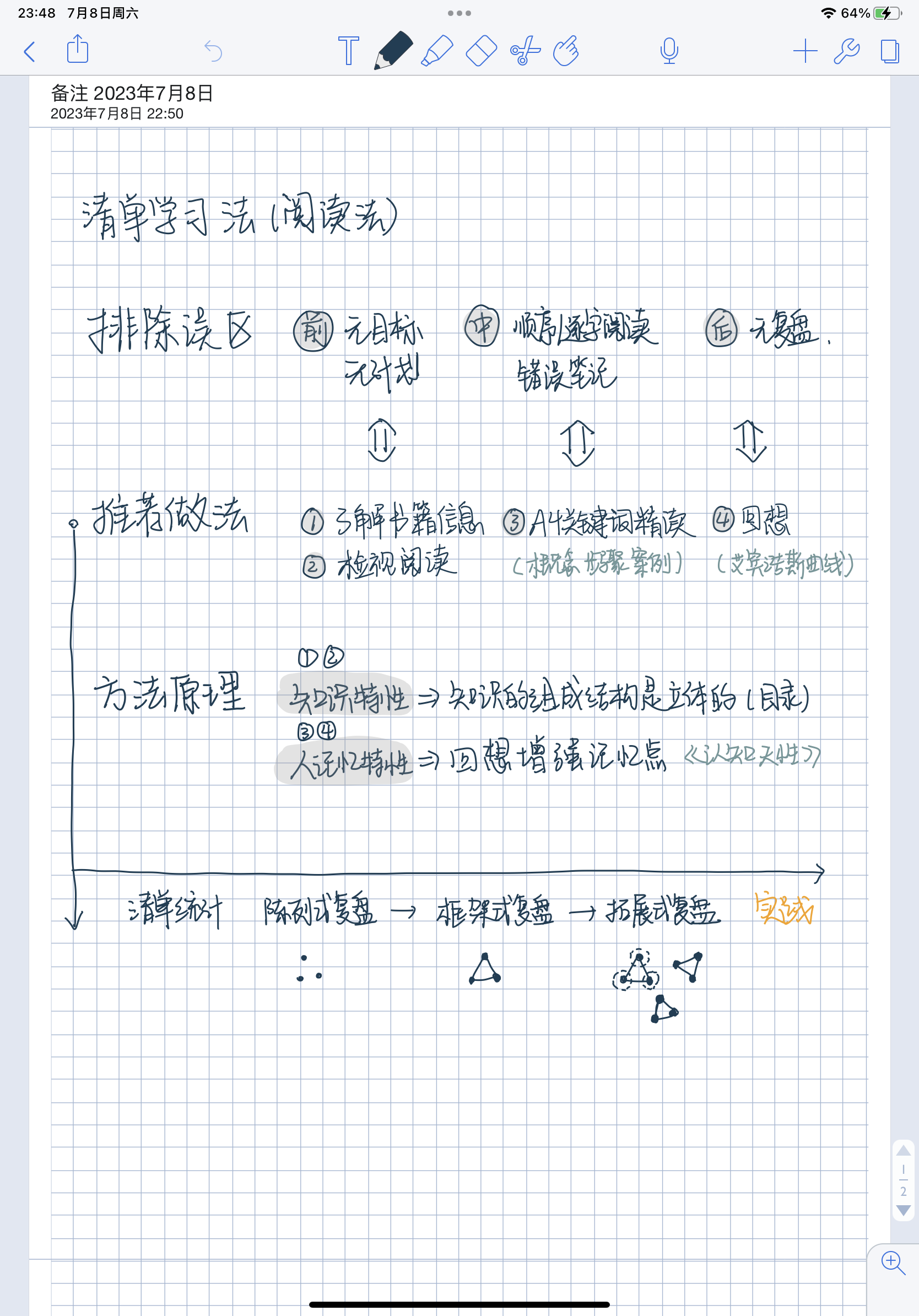This screenshot has height=1316, width=919.
Task: Share this note
Action: (78, 49)
